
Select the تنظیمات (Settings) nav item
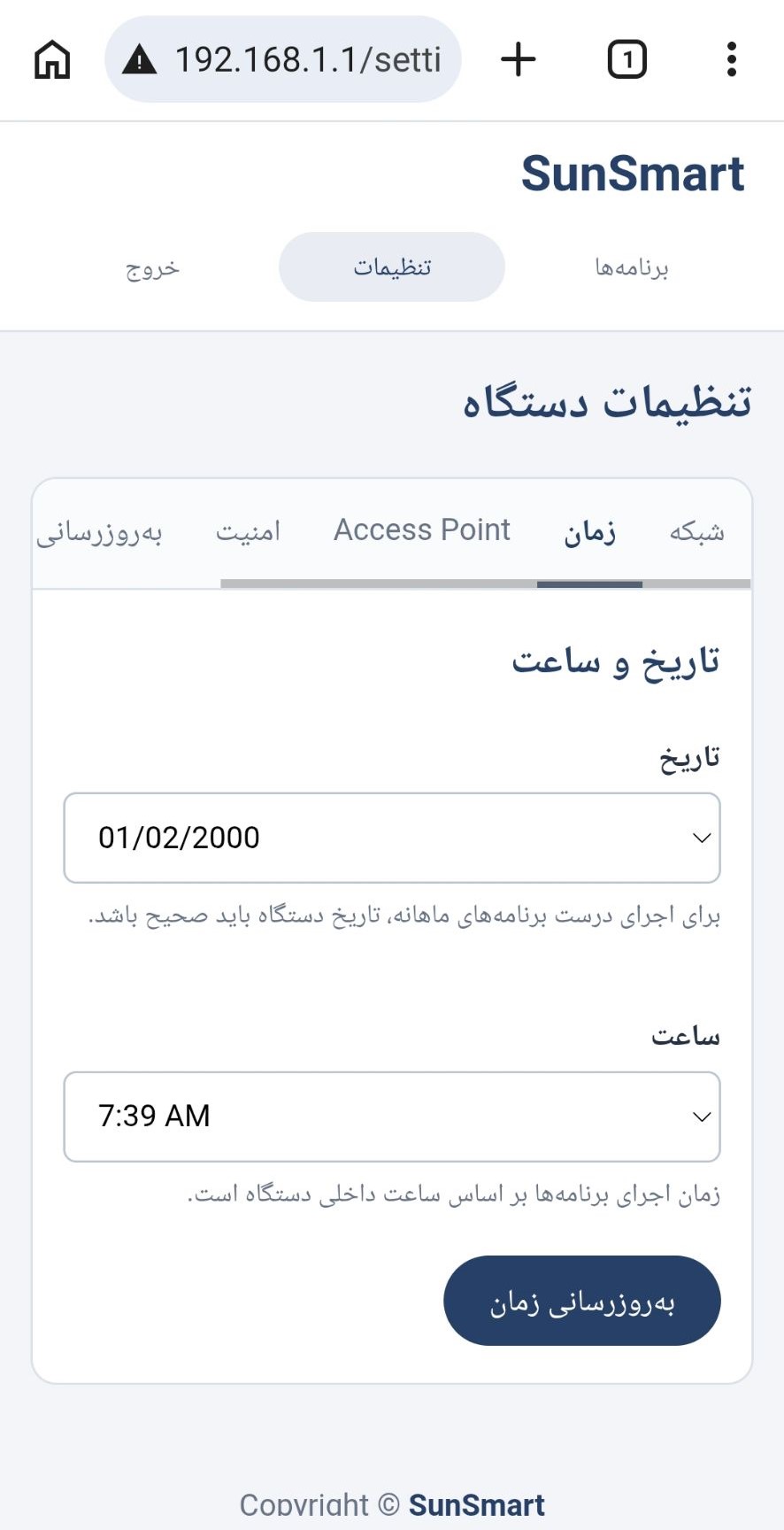click(392, 267)
